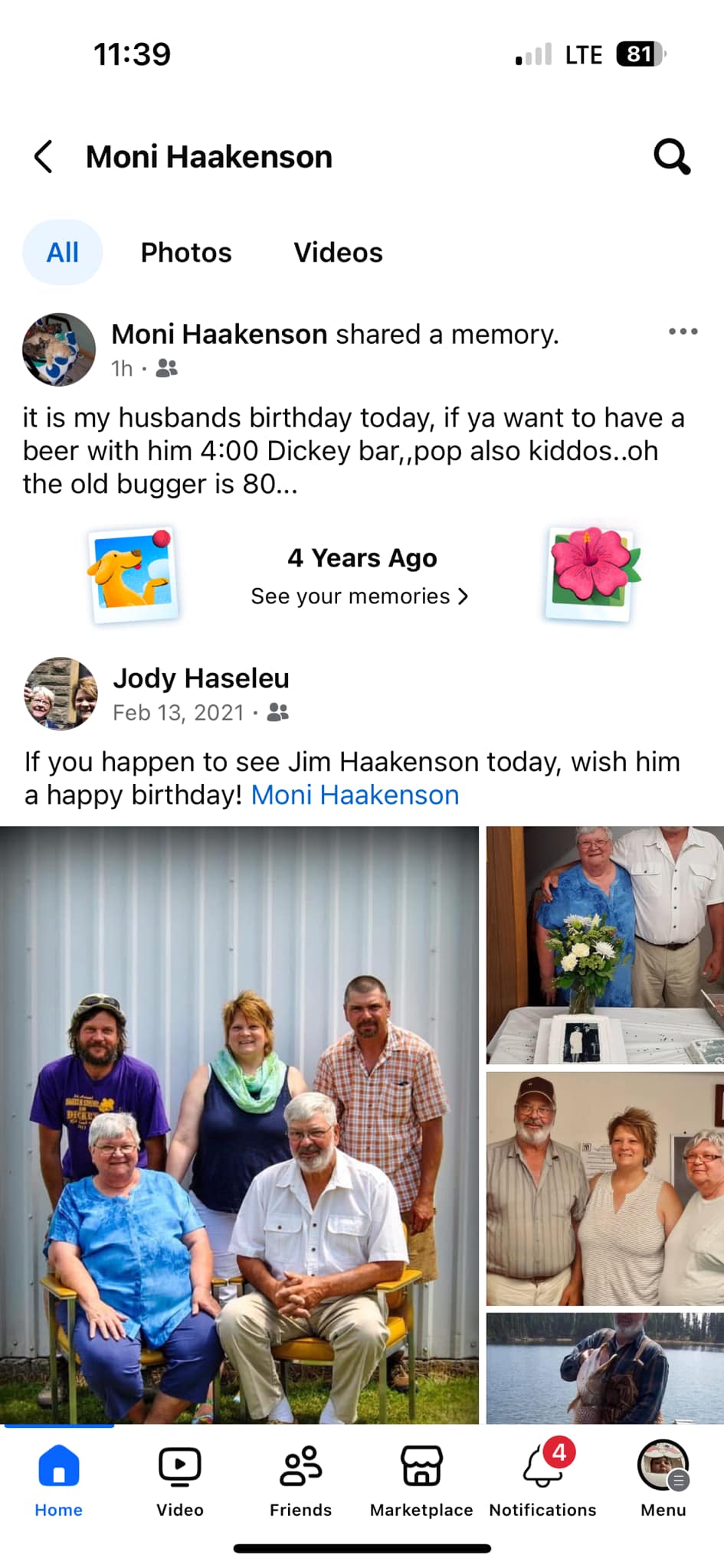The image size is (724, 1568).
Task: Open Moni Haakenson's profile picture on the post
Action: pyautogui.click(x=59, y=349)
